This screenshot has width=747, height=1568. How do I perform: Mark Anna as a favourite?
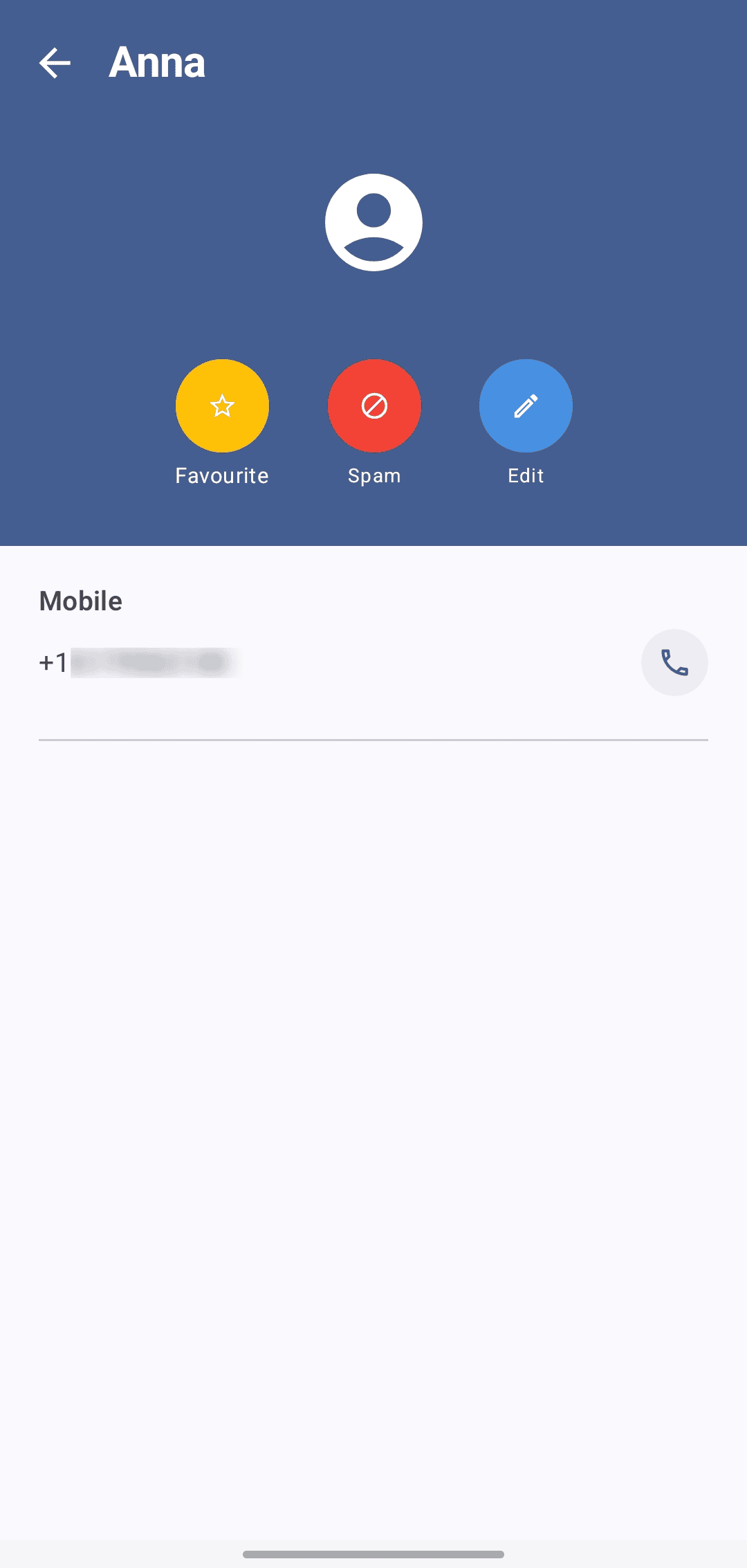[x=222, y=406]
